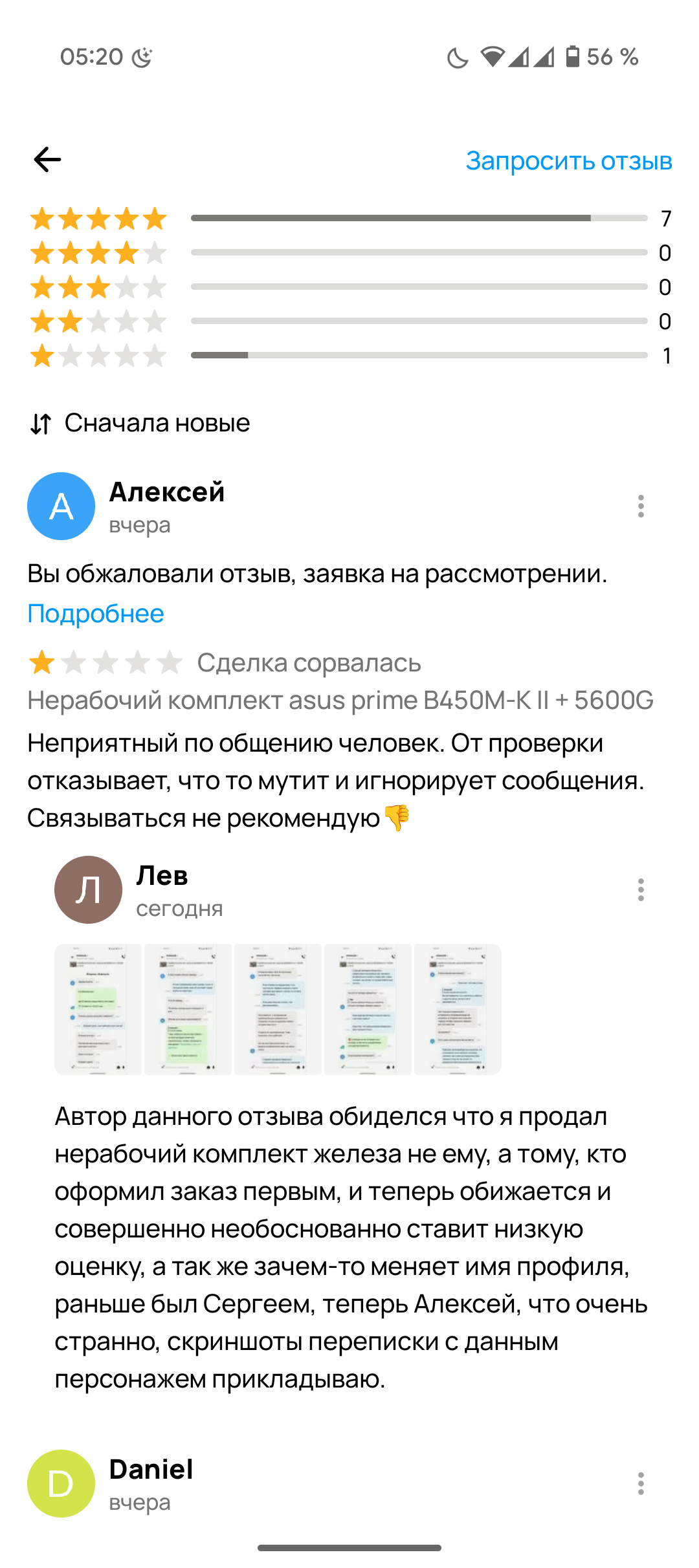Filter reviews by the five-star row

pos(349,219)
